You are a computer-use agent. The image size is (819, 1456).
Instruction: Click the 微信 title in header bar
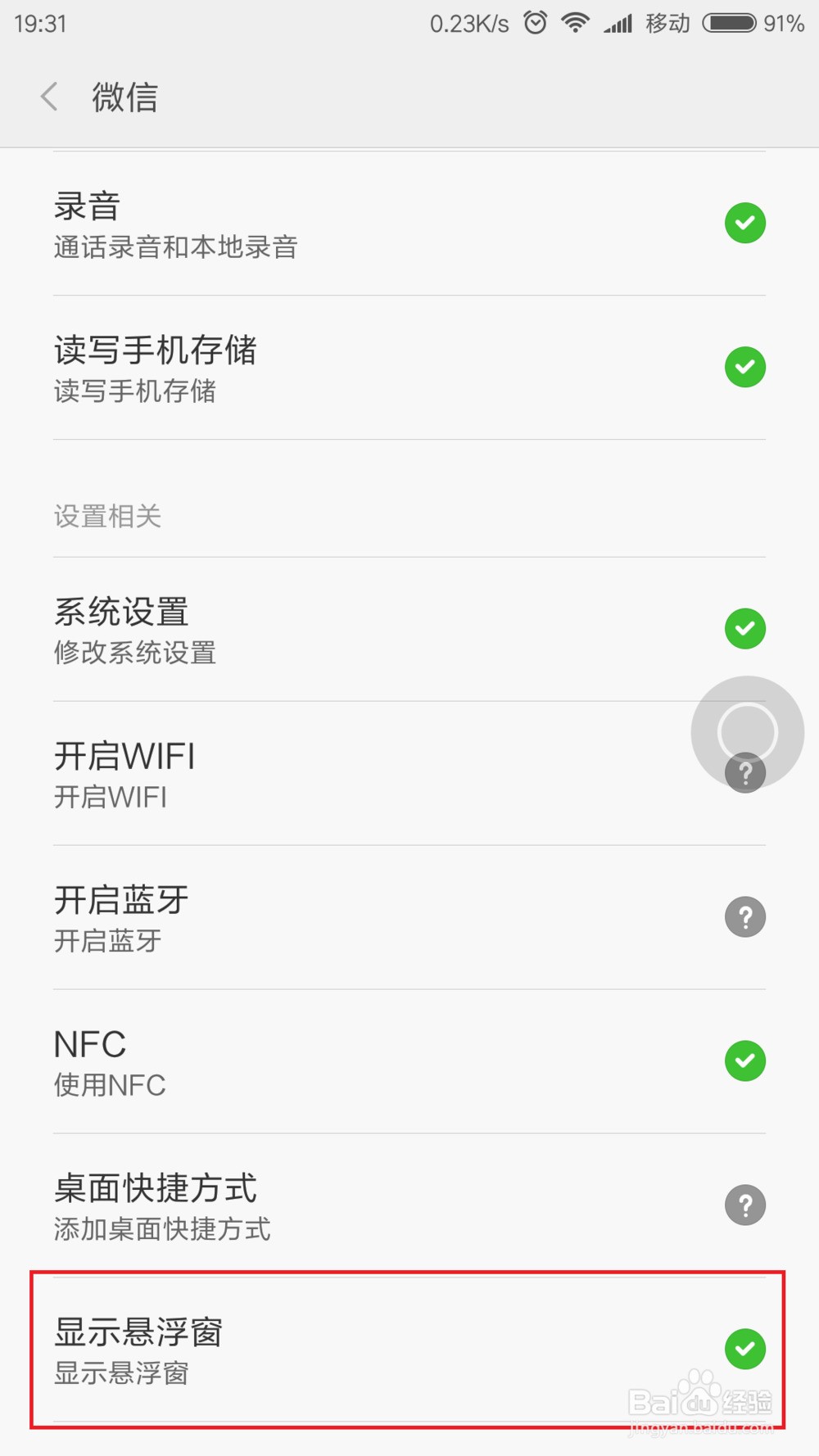pos(124,97)
